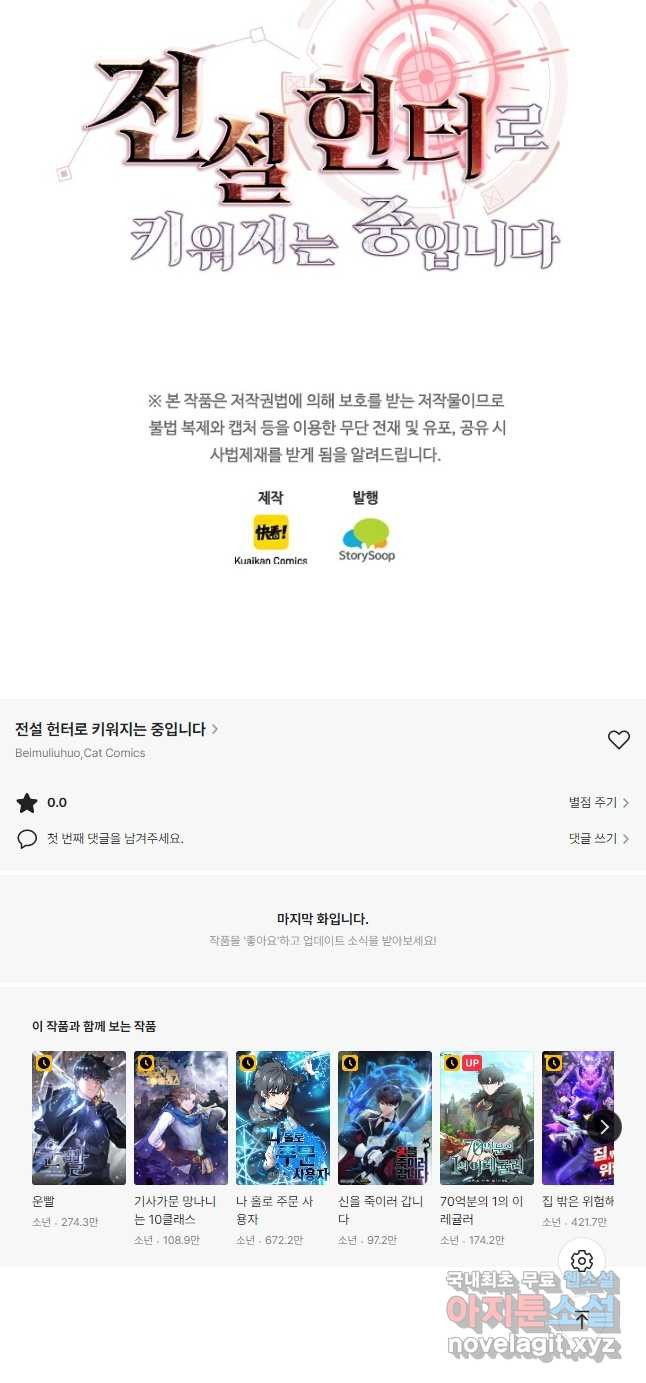Open the recommended title 운빨
Image resolution: width=646 pixels, height=1383 pixels.
pyautogui.click(x=79, y=1118)
